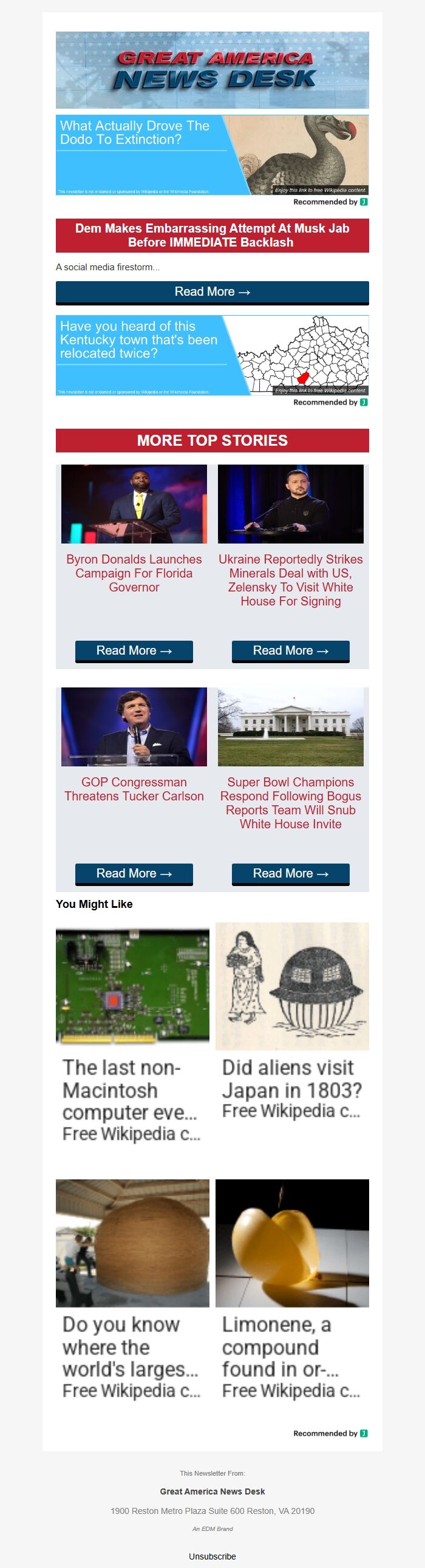Screen dimensions: 425x1568
Task: Open Ukraine minerals deal headline
Action: (290, 579)
